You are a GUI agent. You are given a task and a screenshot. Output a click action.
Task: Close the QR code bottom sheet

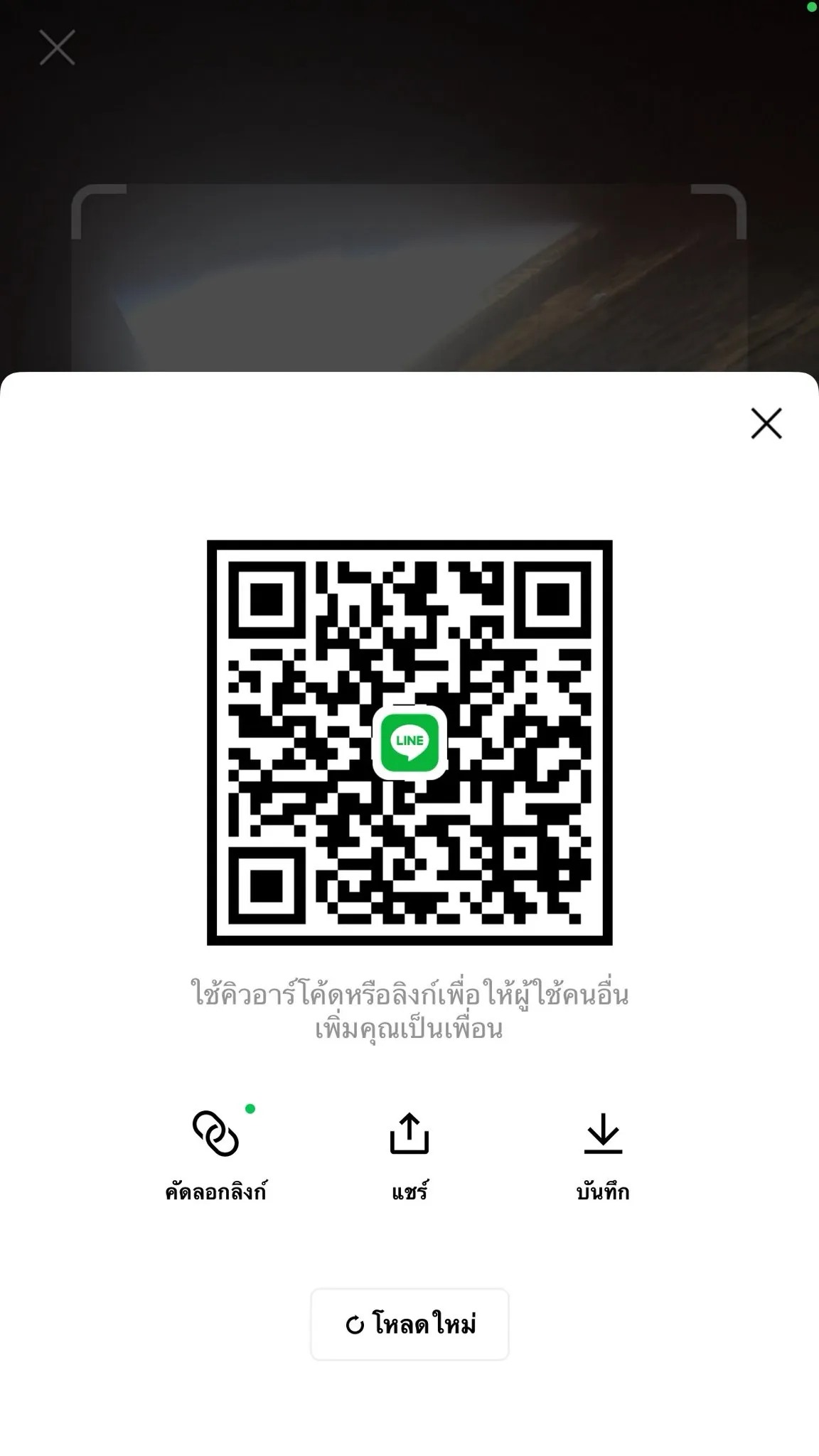click(766, 424)
